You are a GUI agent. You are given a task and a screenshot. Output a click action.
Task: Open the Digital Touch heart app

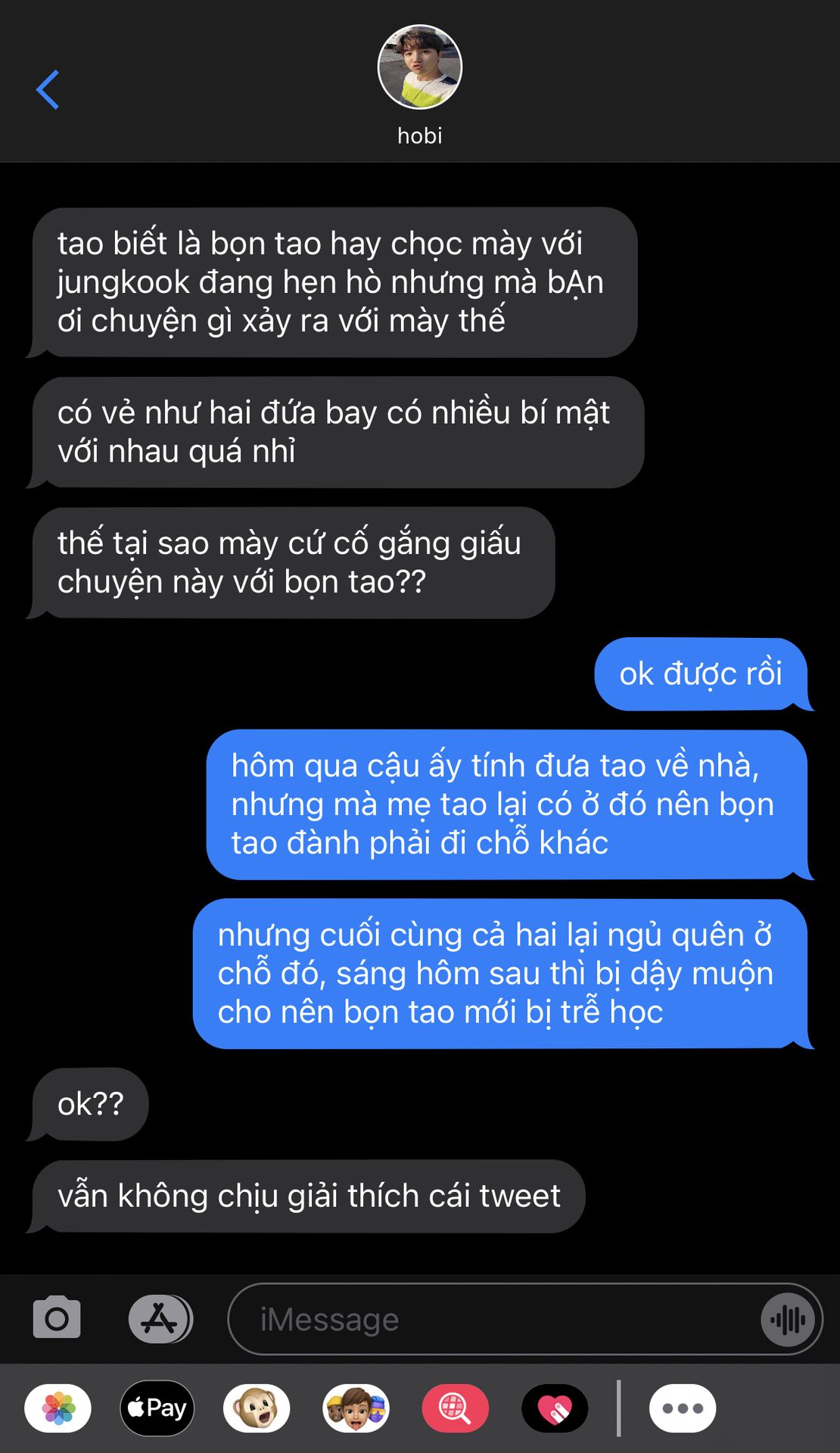(555, 1408)
